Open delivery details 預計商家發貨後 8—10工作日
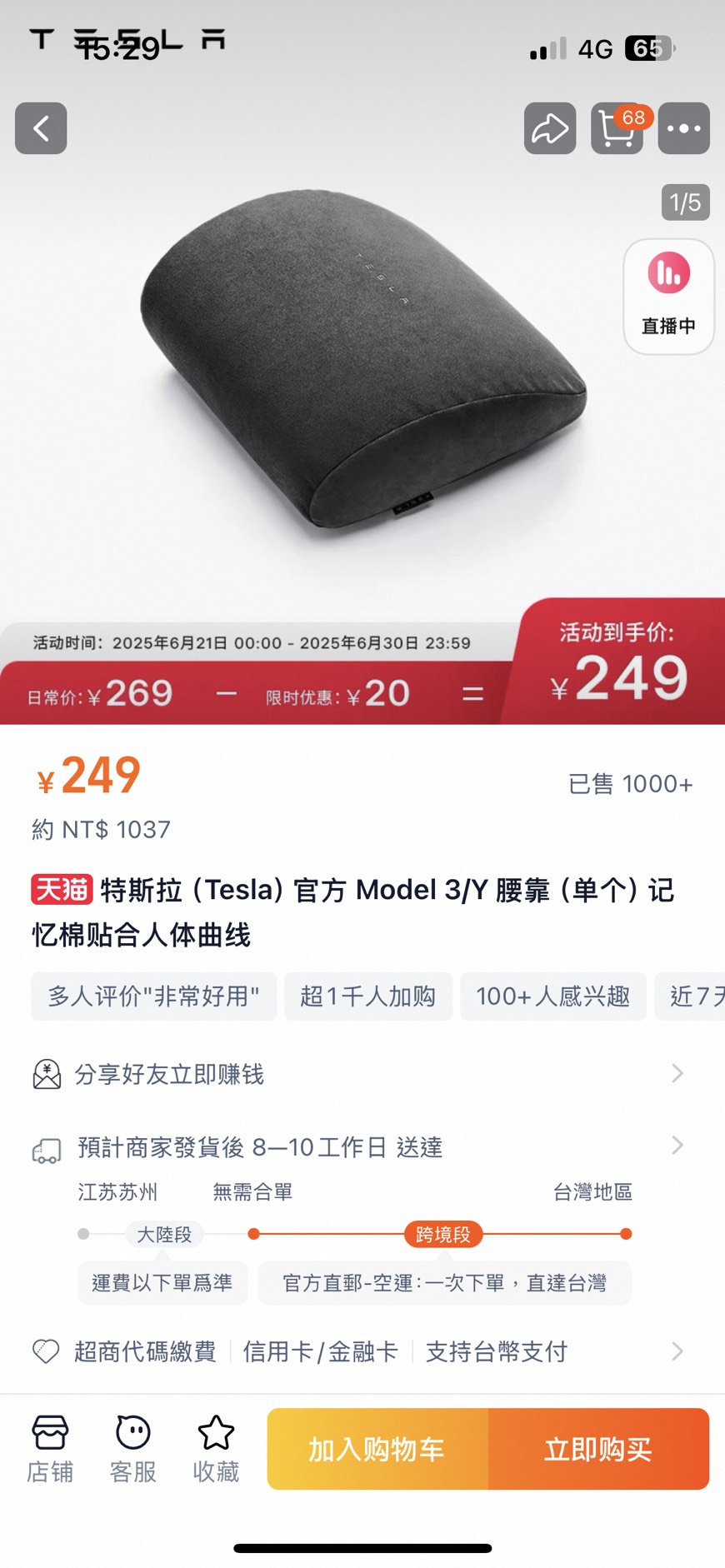The width and height of the screenshot is (725, 1568). click(x=358, y=1147)
